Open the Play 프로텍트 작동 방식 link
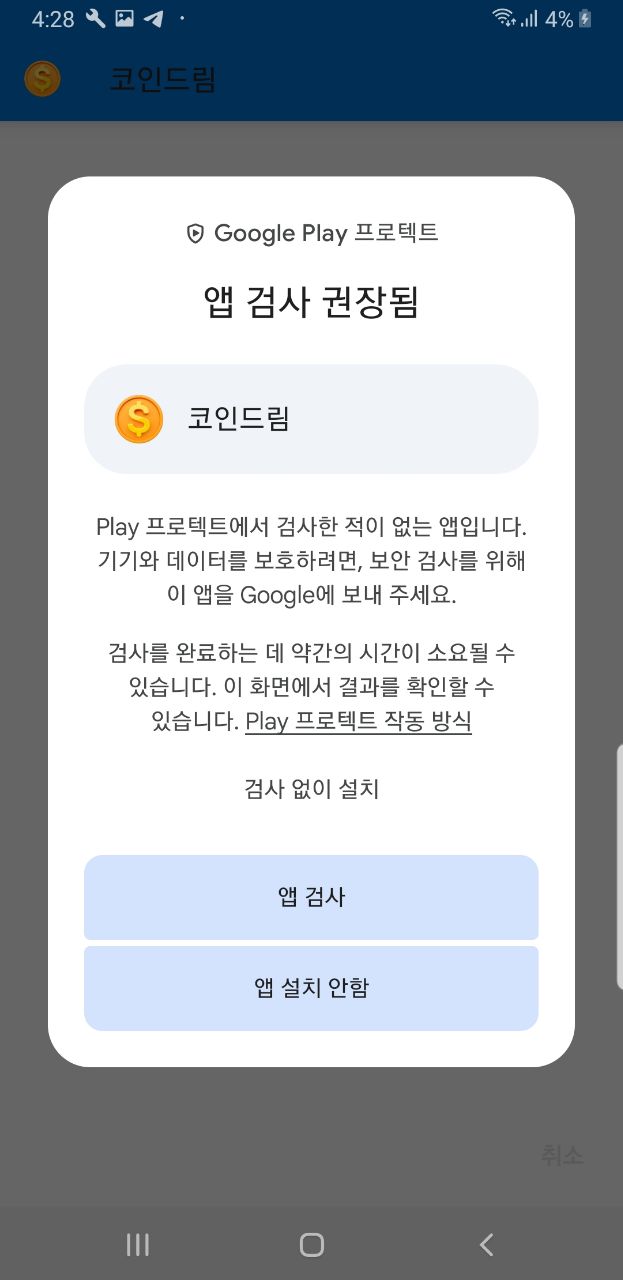This screenshot has width=623, height=1280. [358, 721]
